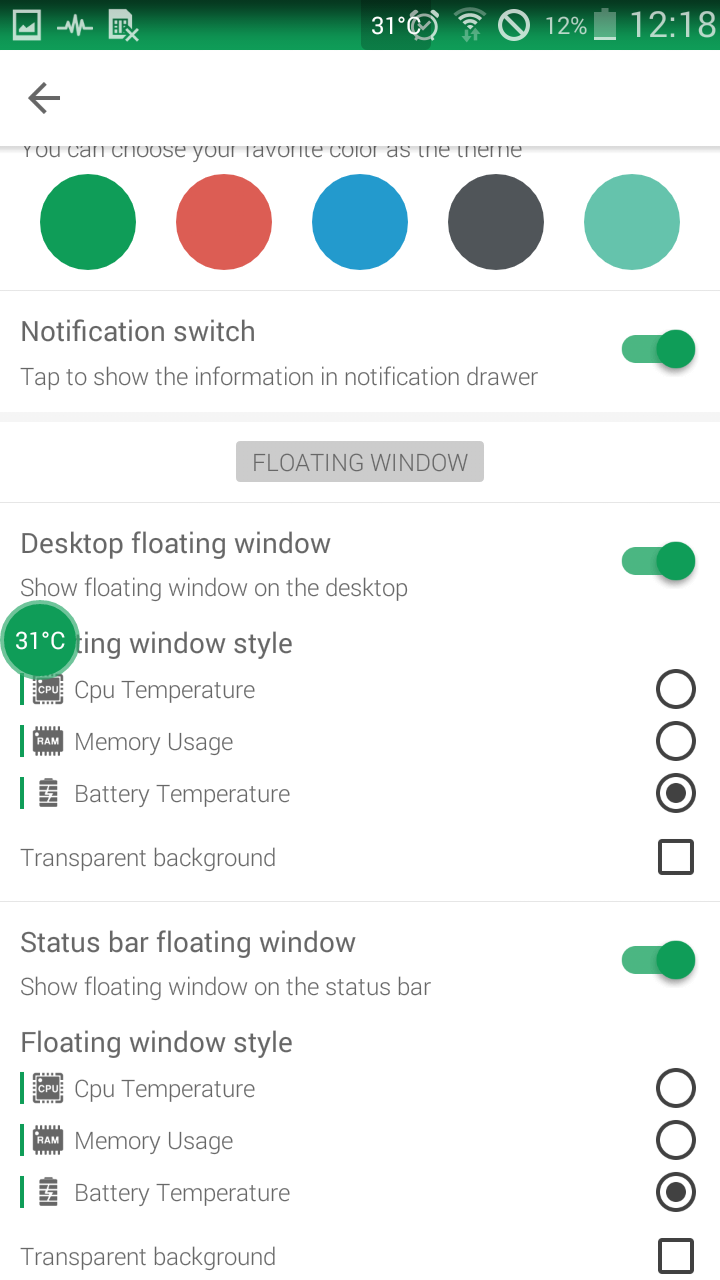This screenshot has height=1280, width=720.
Task: Check Transparent background for status bar window
Action: pos(676,1256)
